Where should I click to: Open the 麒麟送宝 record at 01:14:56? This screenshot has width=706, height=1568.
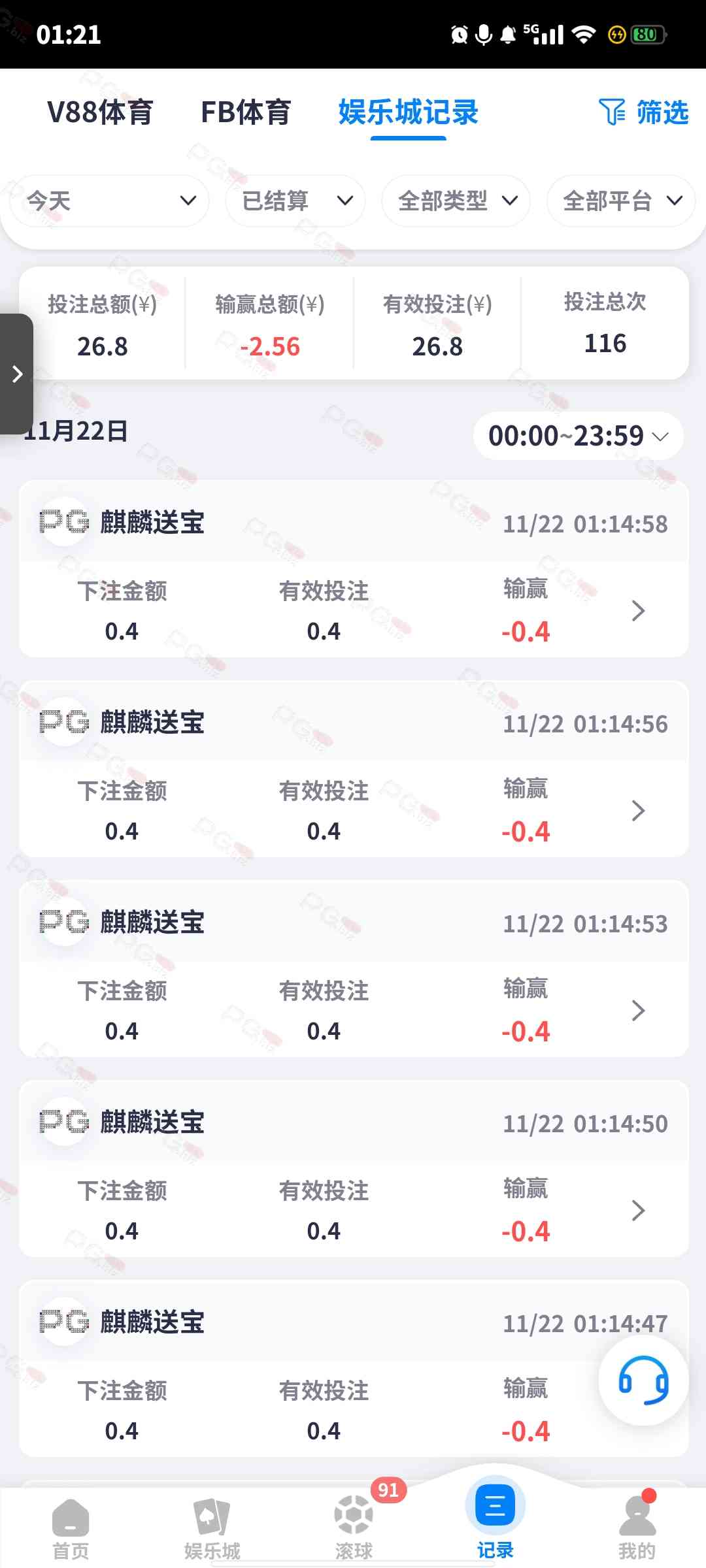[x=637, y=811]
